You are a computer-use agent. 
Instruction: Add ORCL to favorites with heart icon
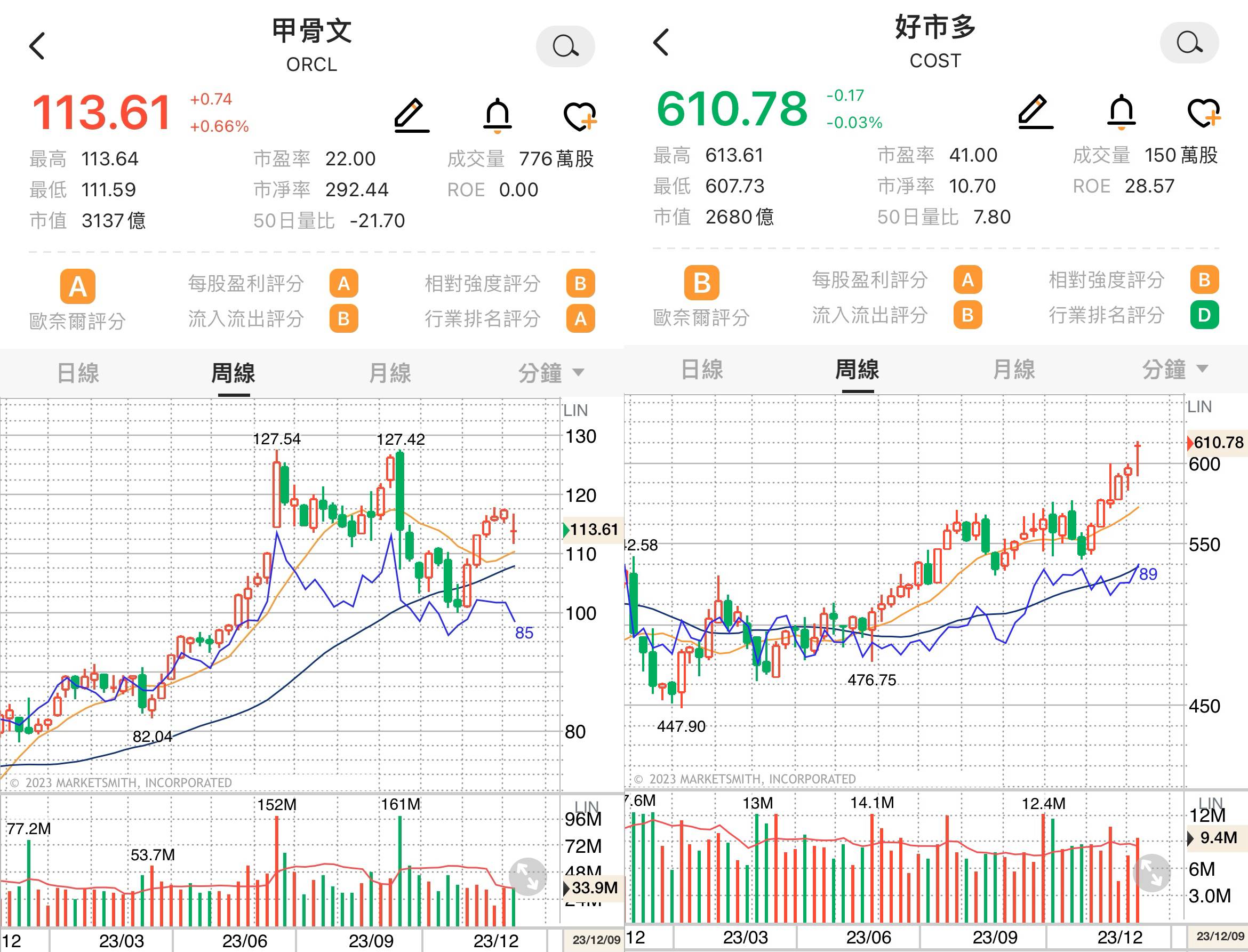[580, 116]
